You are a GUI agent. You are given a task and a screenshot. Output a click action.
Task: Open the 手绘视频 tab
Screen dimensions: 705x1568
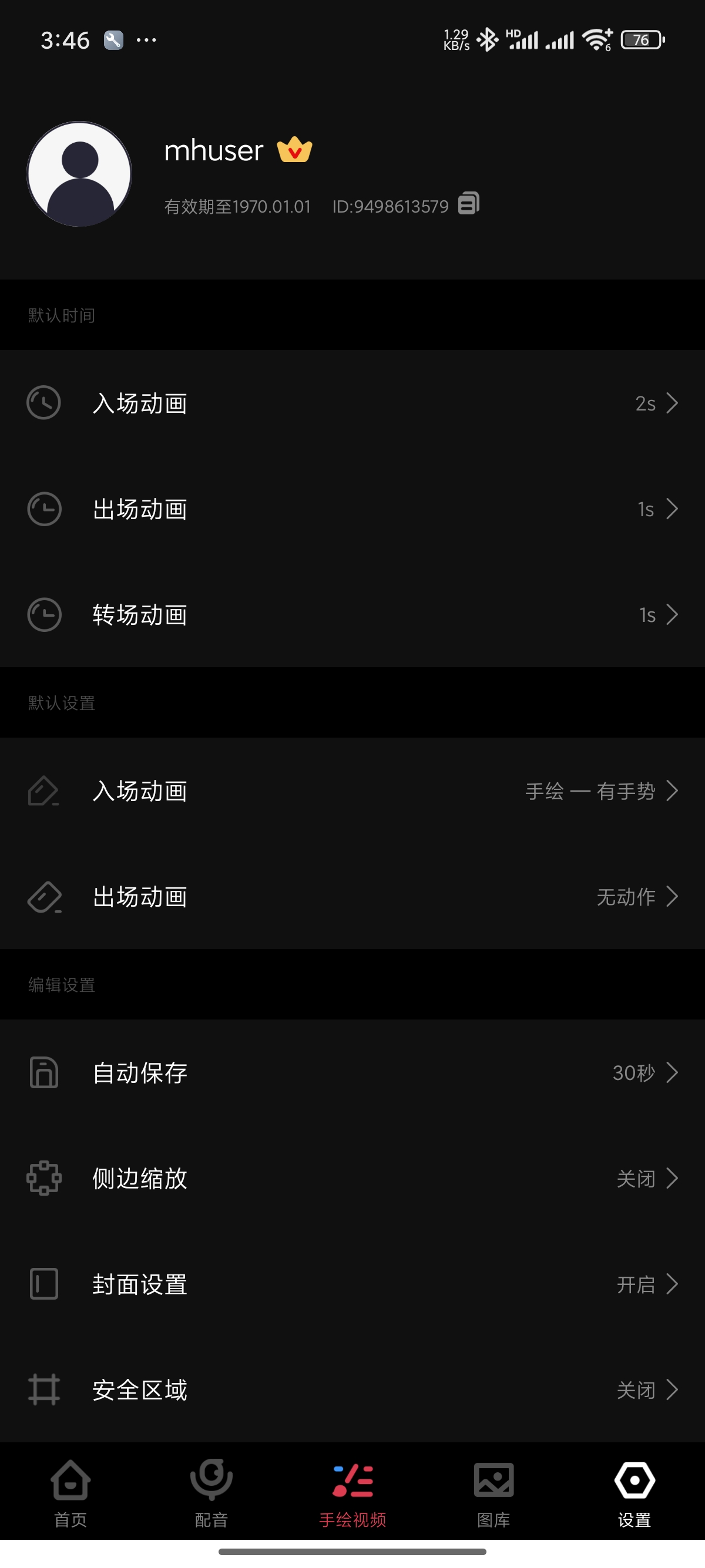pos(352,1493)
